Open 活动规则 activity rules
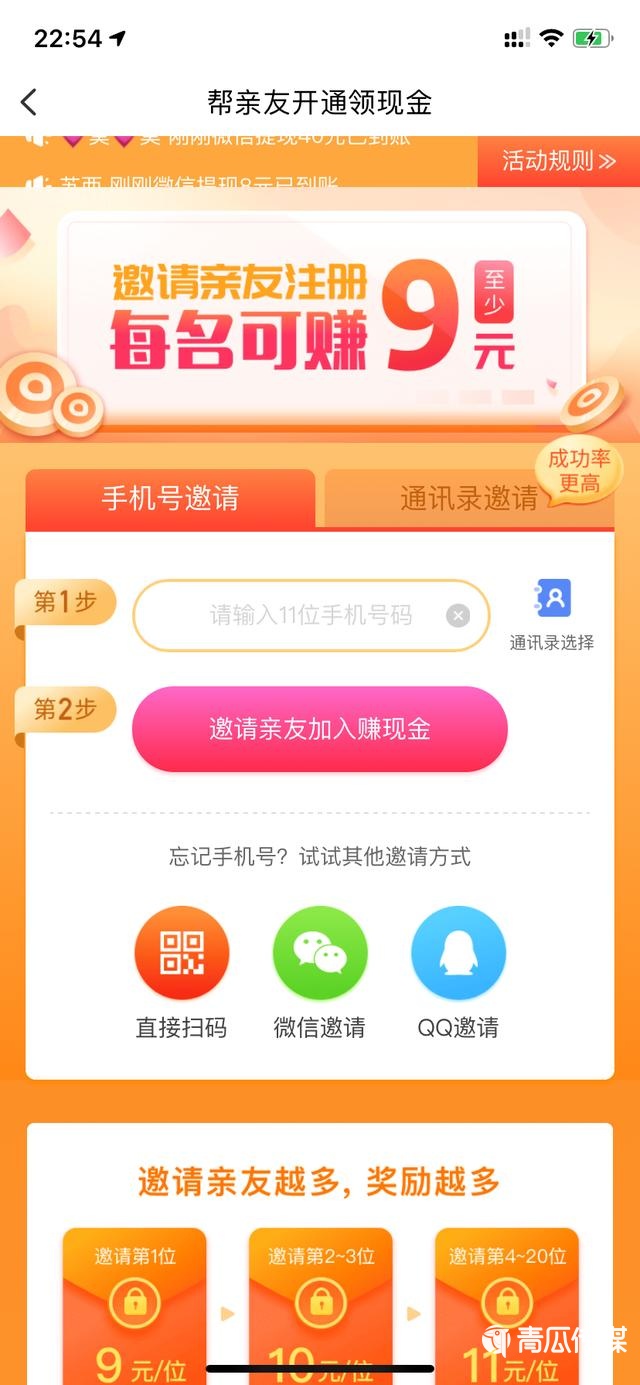 coord(558,161)
